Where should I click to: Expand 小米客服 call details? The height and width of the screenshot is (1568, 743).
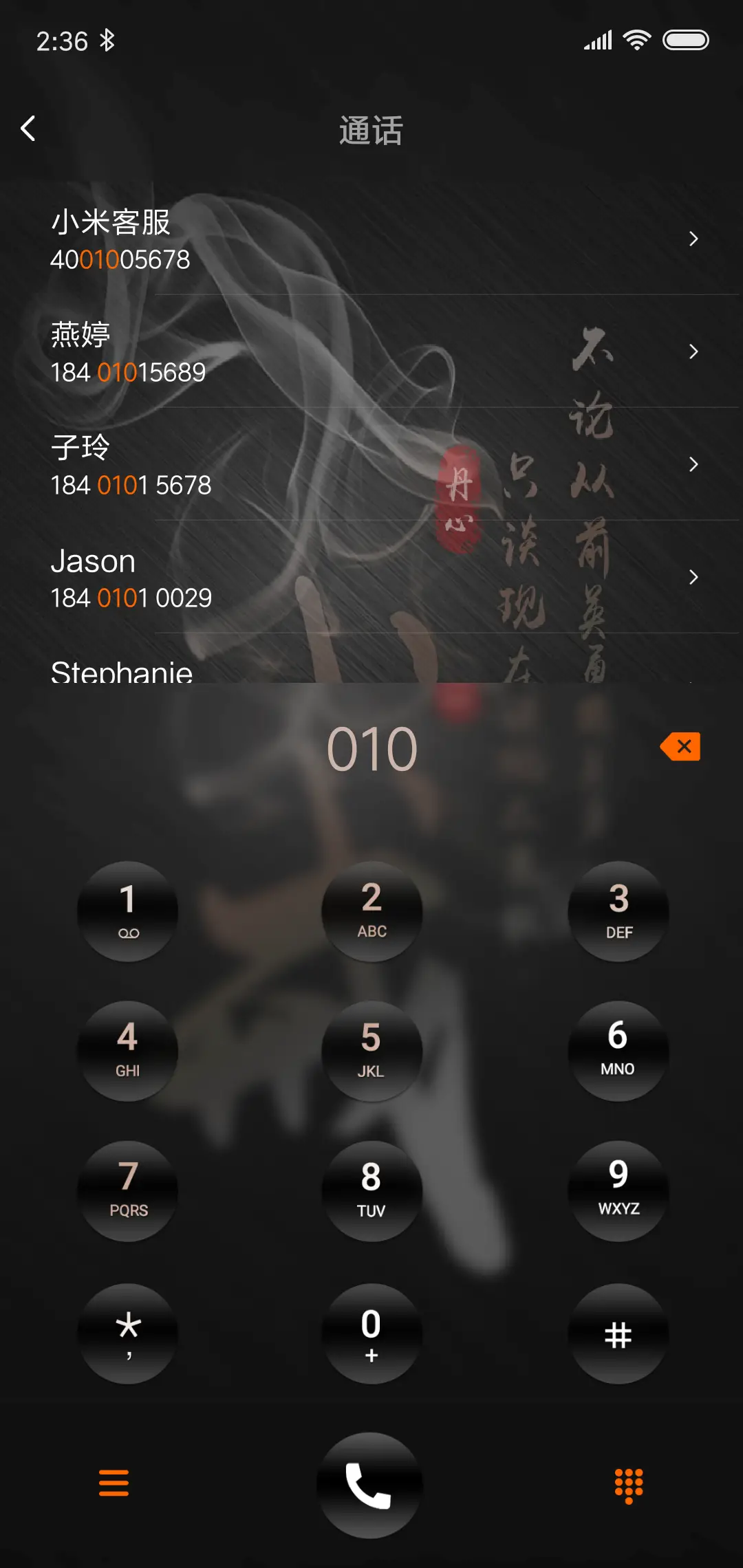[693, 239]
